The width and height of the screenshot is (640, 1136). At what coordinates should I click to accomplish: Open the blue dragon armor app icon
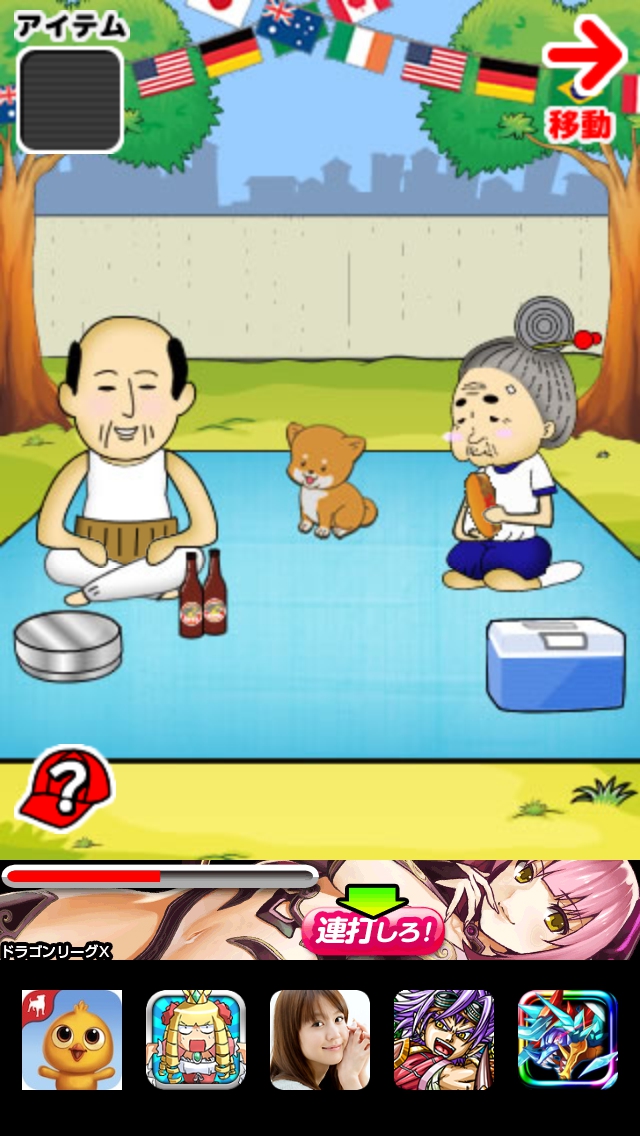[567, 1040]
